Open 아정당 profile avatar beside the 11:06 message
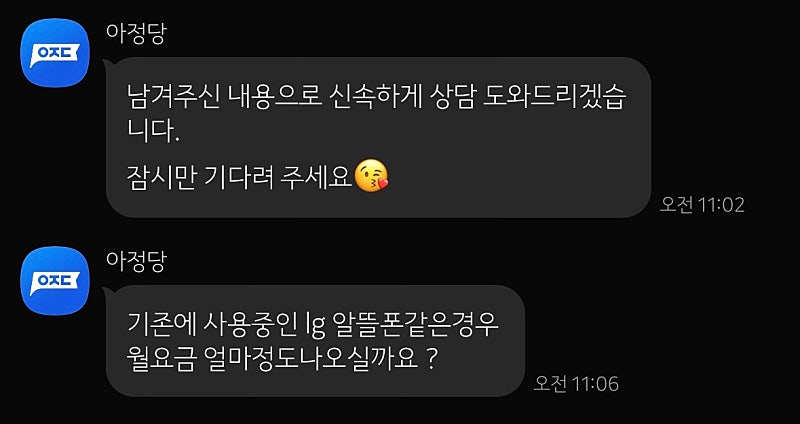 pyautogui.click(x=55, y=279)
